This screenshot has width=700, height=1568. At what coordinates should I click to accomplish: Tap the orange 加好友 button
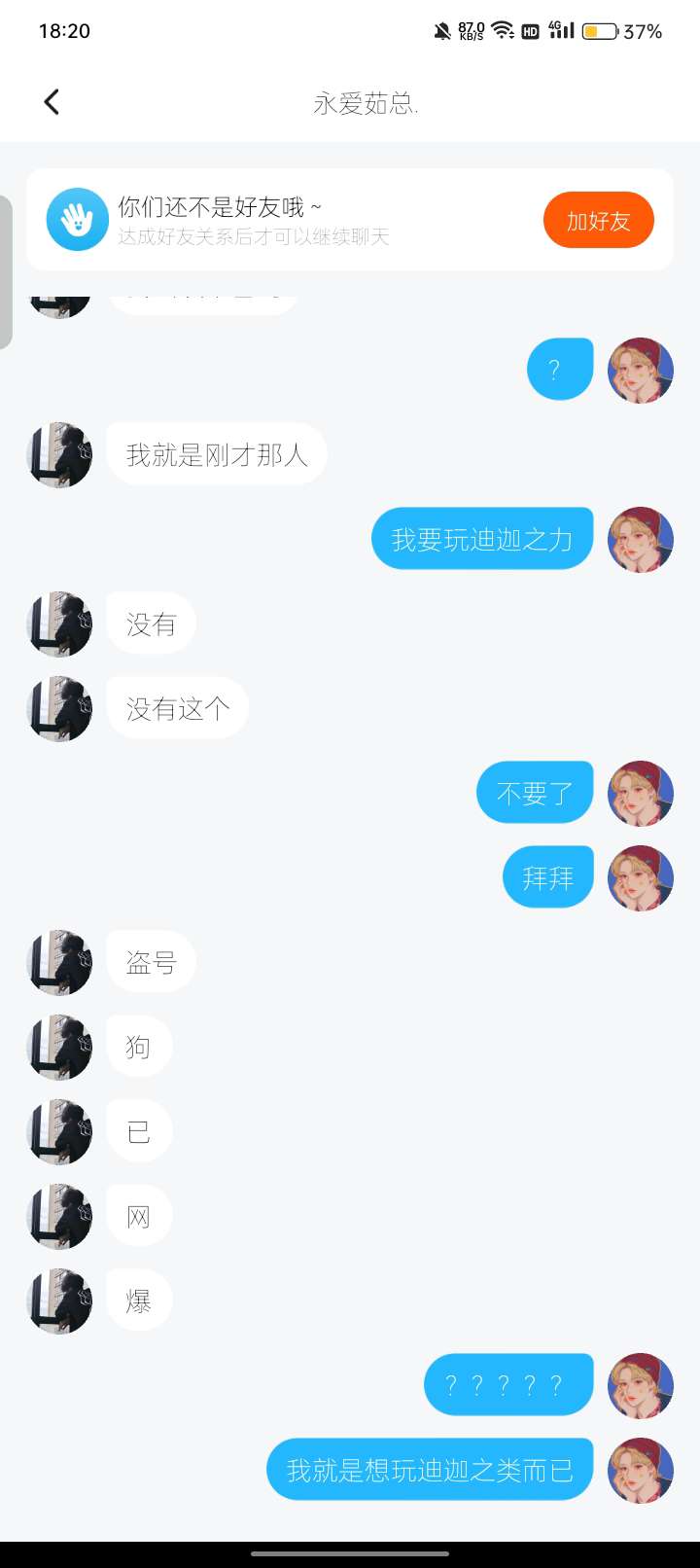tap(598, 221)
